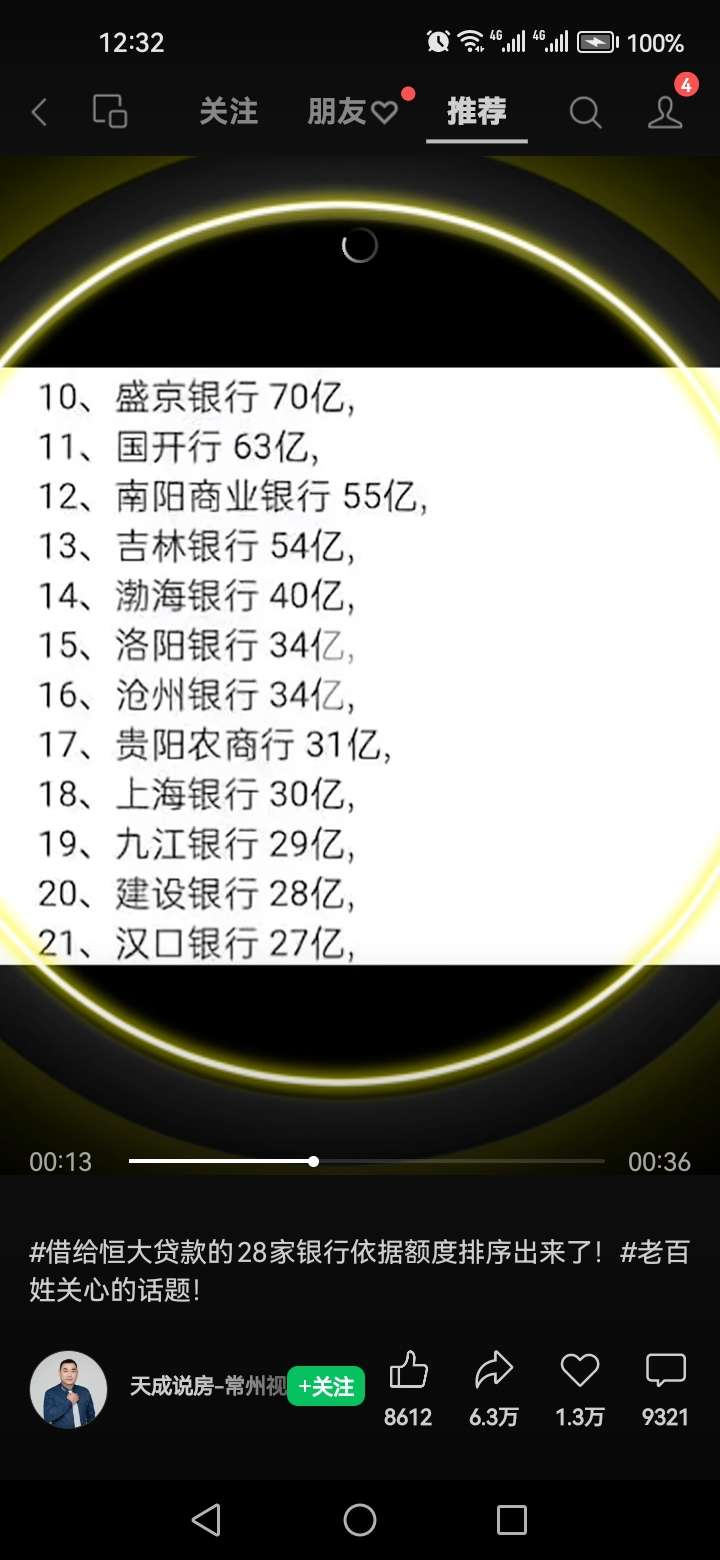The image size is (720, 1560).
Task: Open the floating window icon
Action: tap(110, 112)
